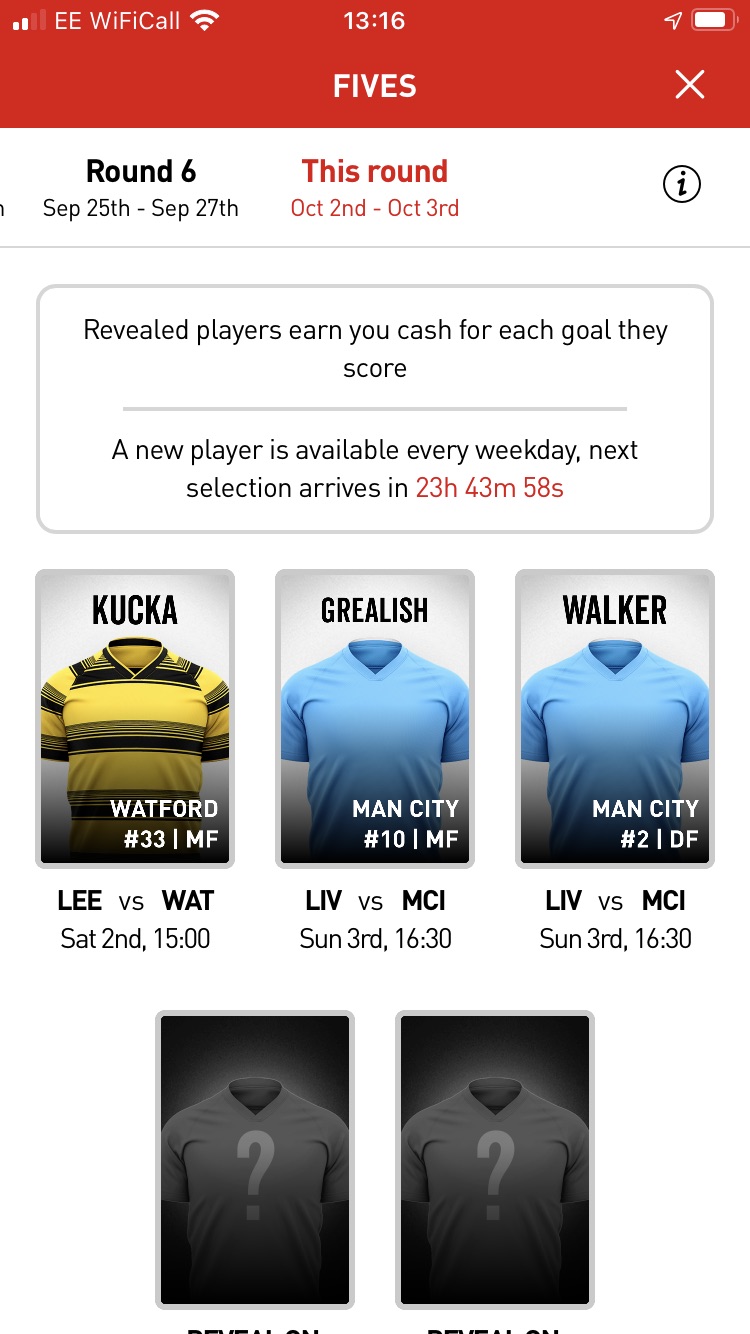
Task: Select the This round tab
Action: click(375, 188)
